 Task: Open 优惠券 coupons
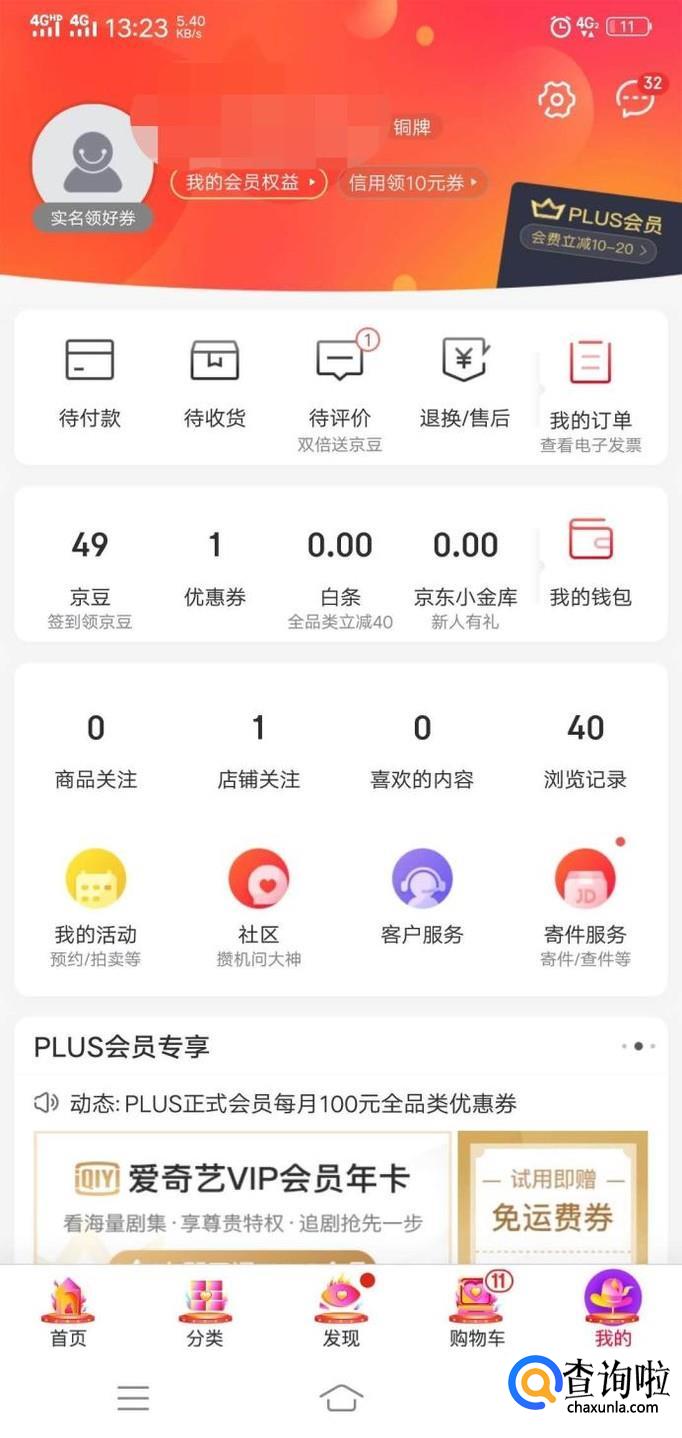pyautogui.click(x=215, y=569)
